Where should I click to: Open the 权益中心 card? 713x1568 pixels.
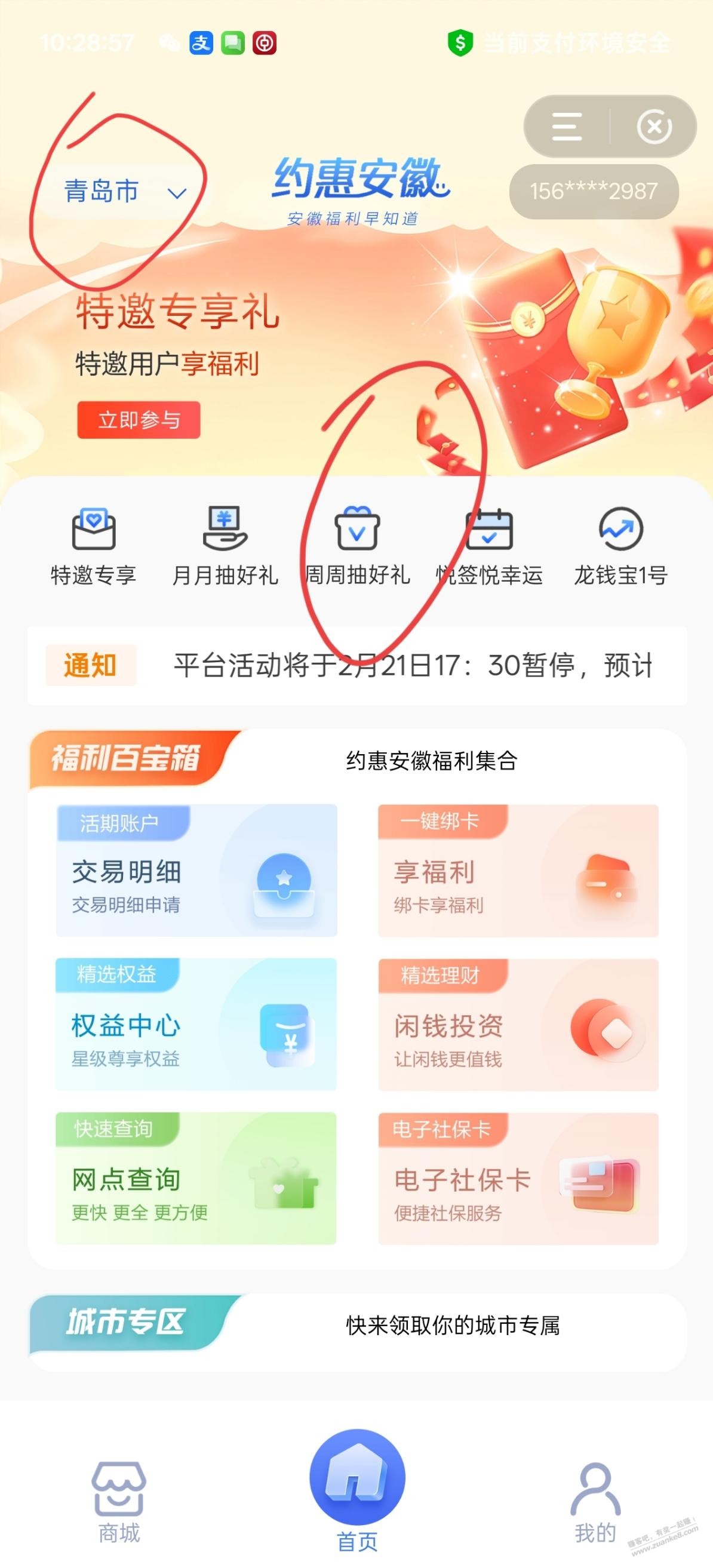(x=196, y=1025)
